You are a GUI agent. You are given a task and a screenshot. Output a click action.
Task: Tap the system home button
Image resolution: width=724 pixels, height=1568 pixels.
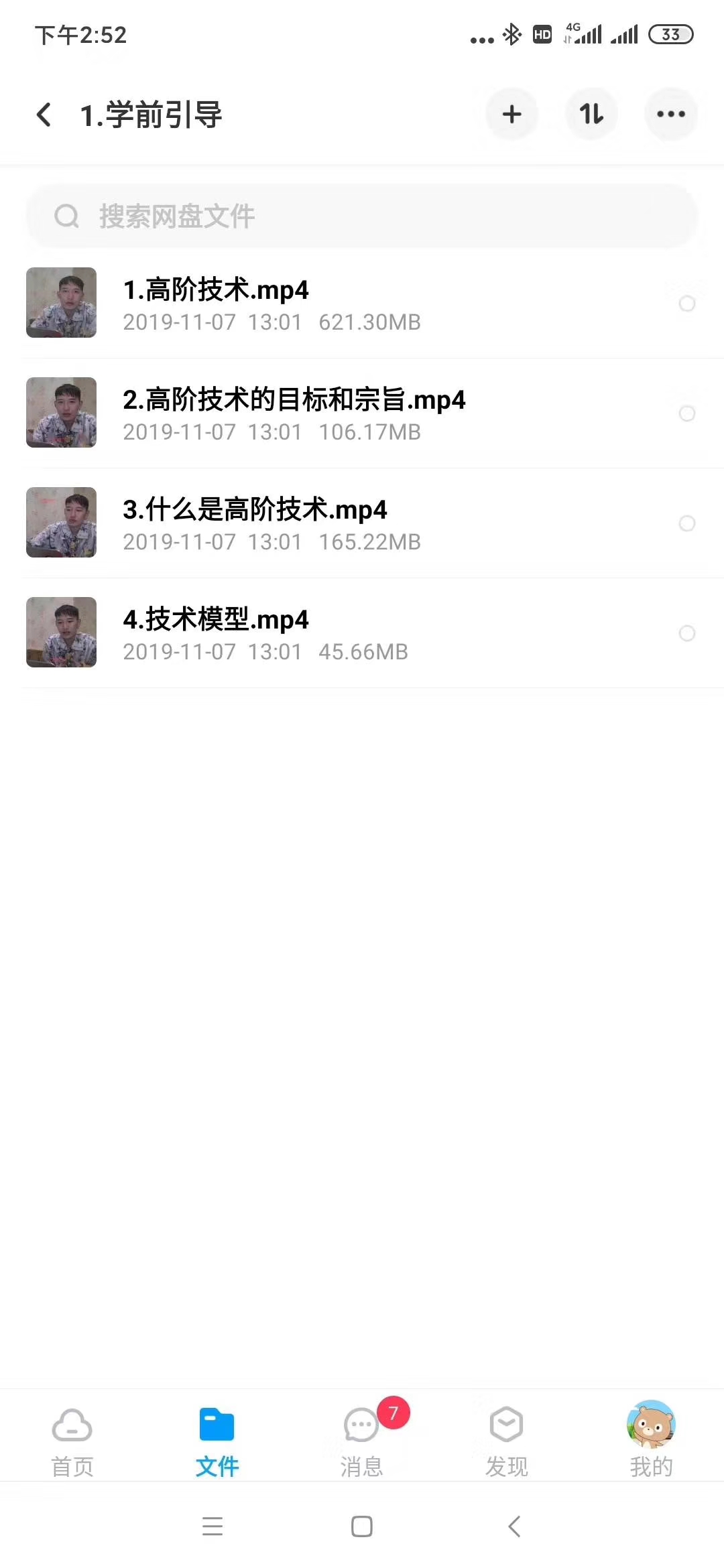[362, 1526]
